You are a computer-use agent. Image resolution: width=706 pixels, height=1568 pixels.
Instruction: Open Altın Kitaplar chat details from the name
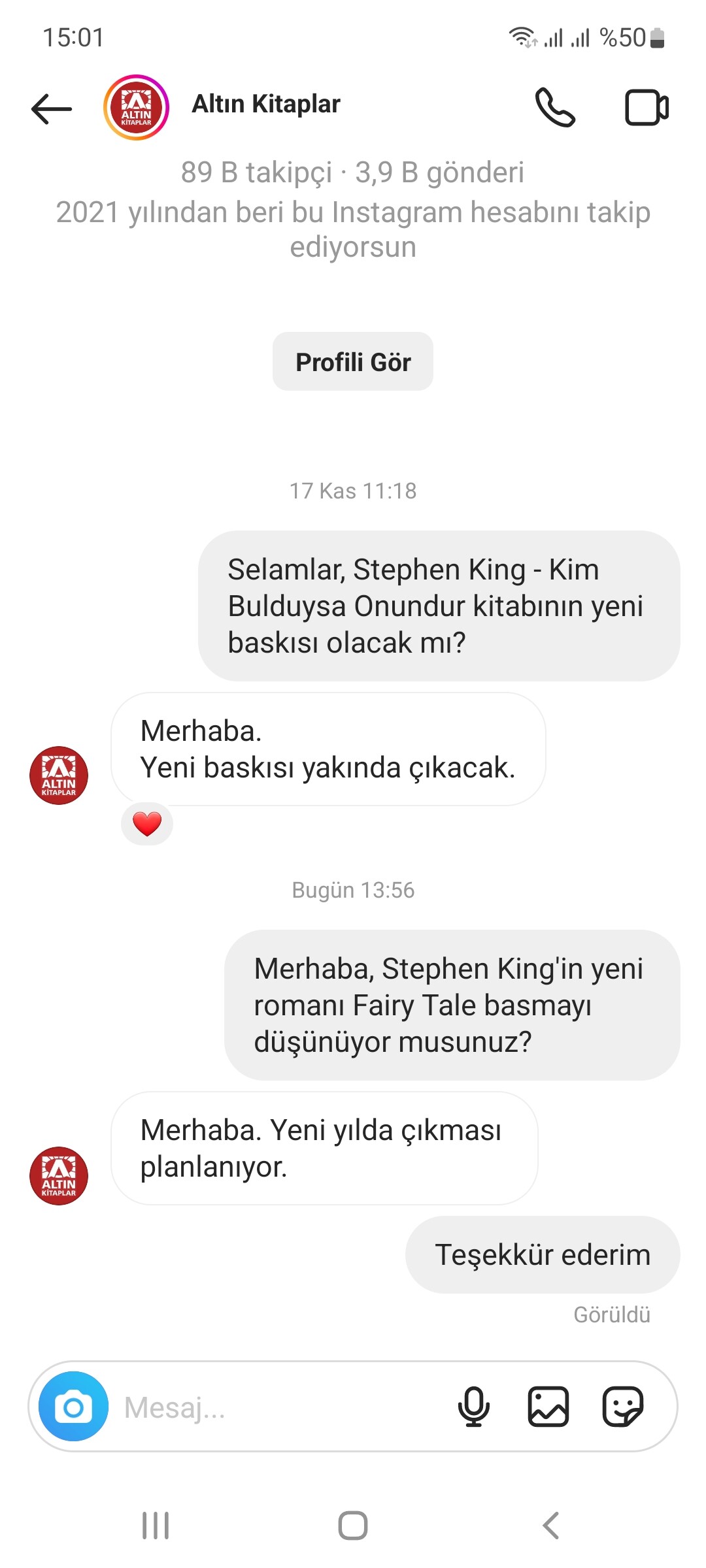(266, 105)
